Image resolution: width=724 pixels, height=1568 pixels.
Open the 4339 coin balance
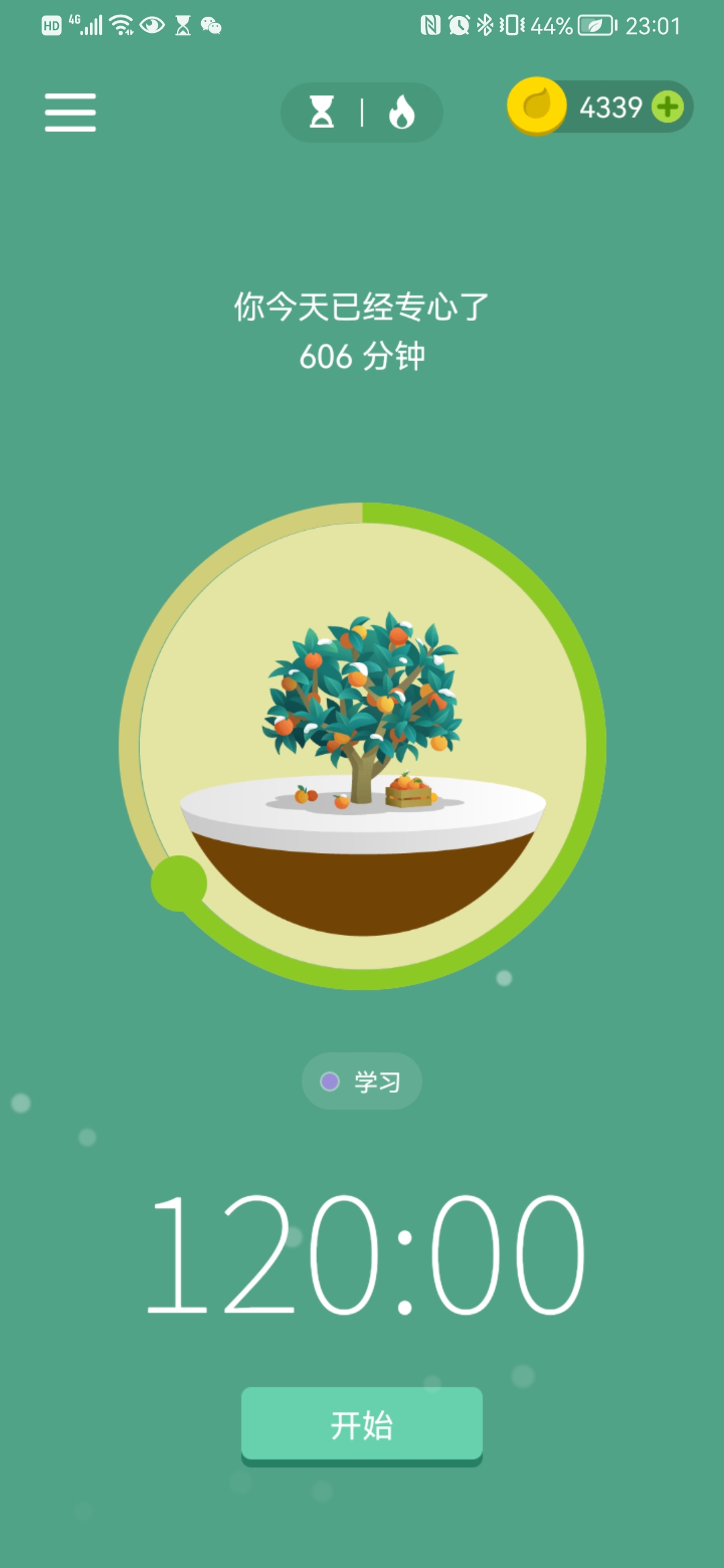click(x=597, y=107)
